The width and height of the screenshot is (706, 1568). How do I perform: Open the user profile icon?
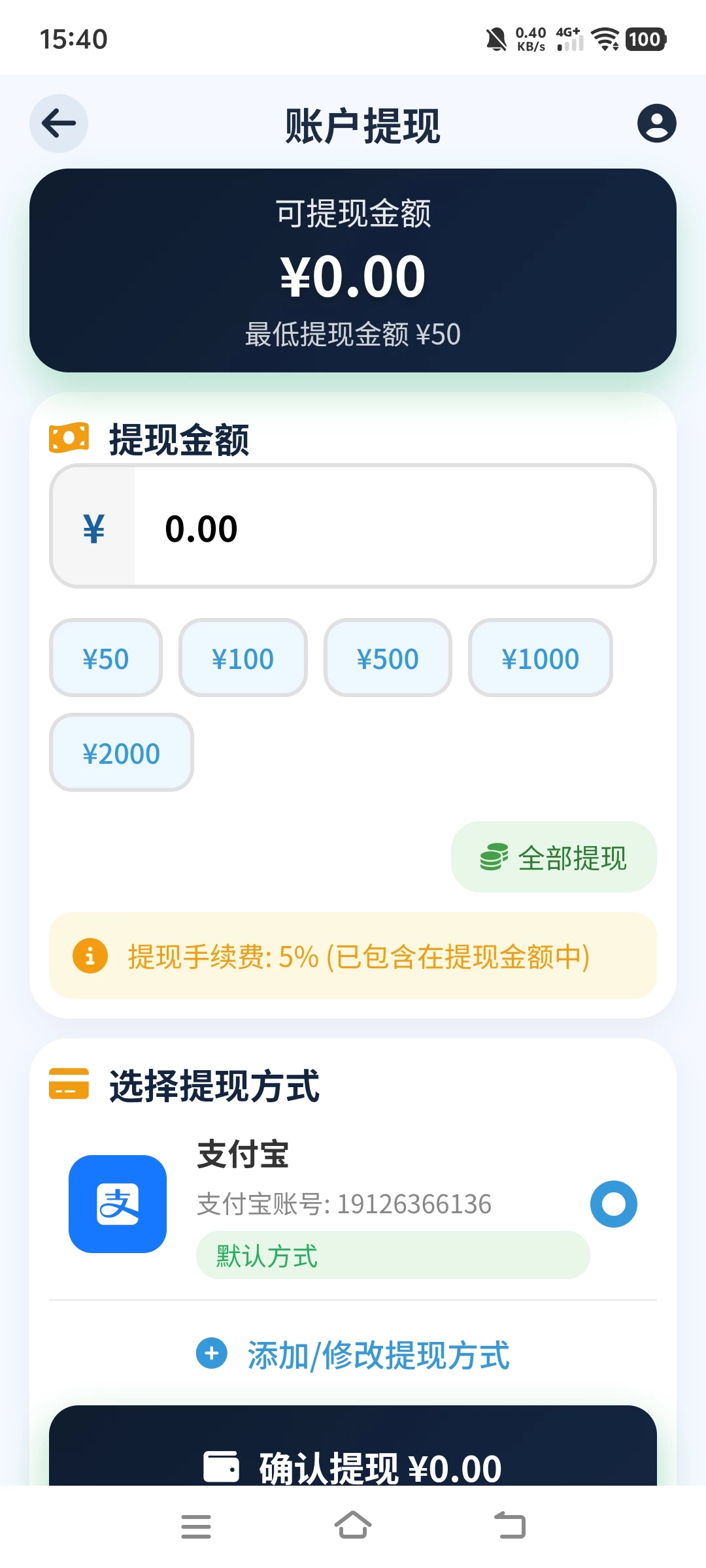(656, 123)
